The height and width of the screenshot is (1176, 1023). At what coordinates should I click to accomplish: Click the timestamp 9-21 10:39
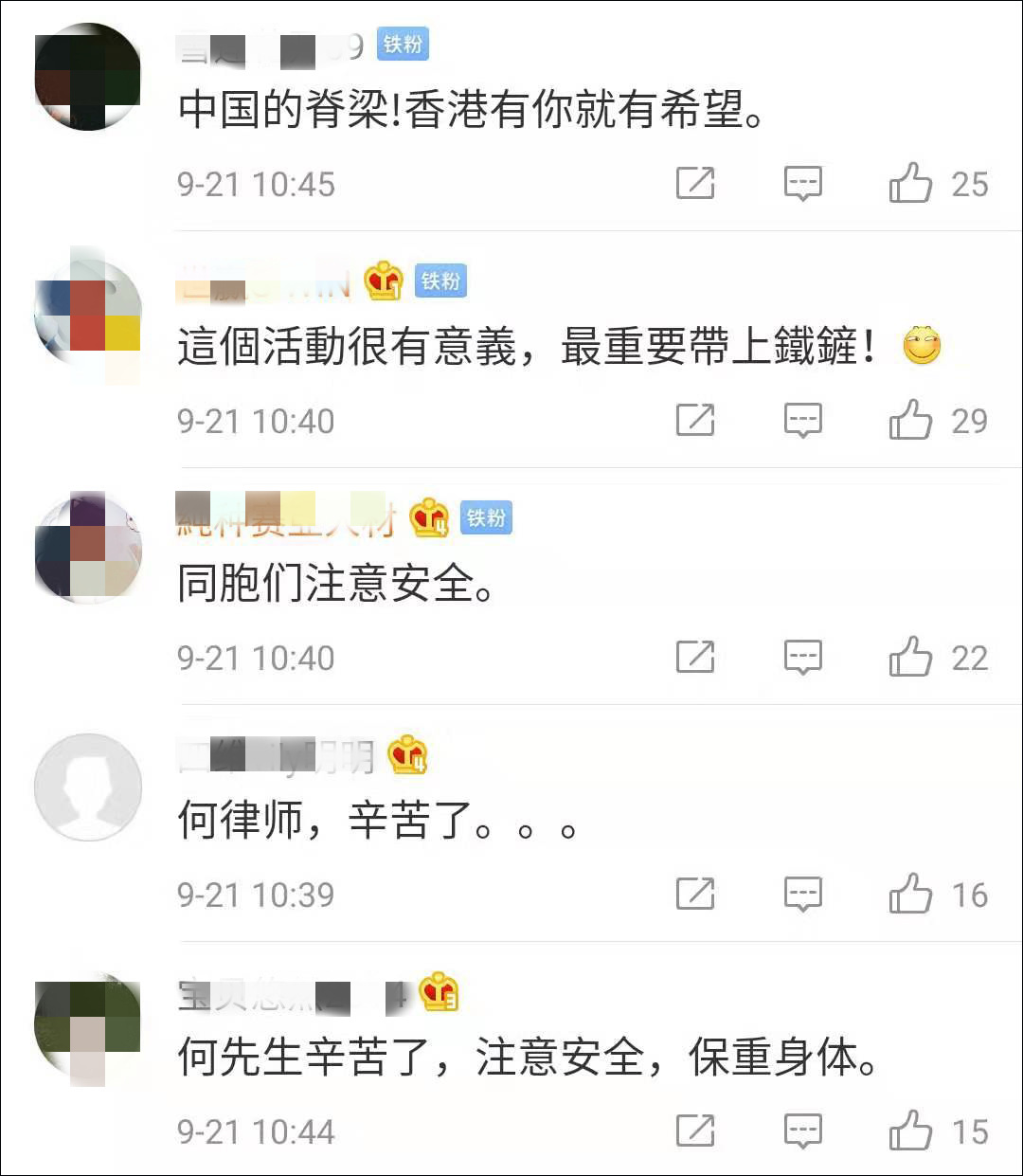point(256,892)
